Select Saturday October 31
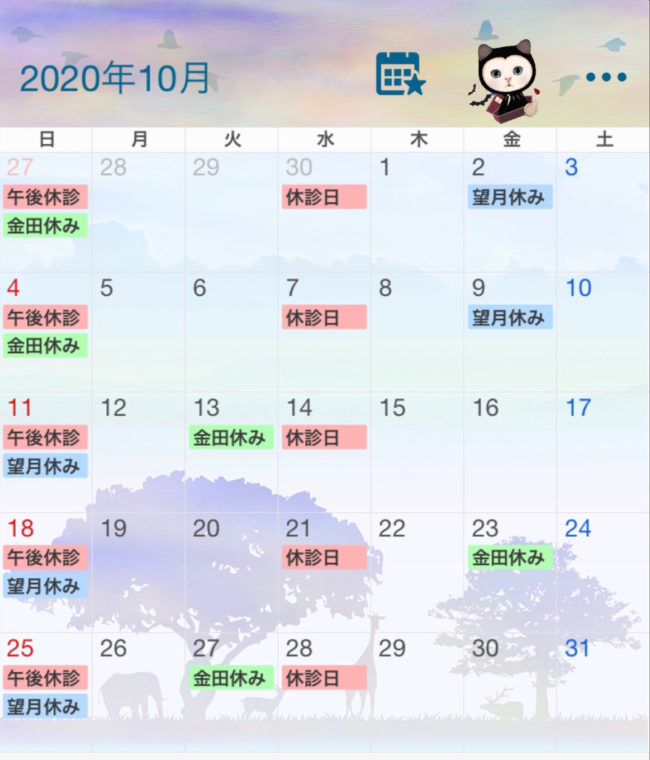The image size is (650, 760). 603,690
